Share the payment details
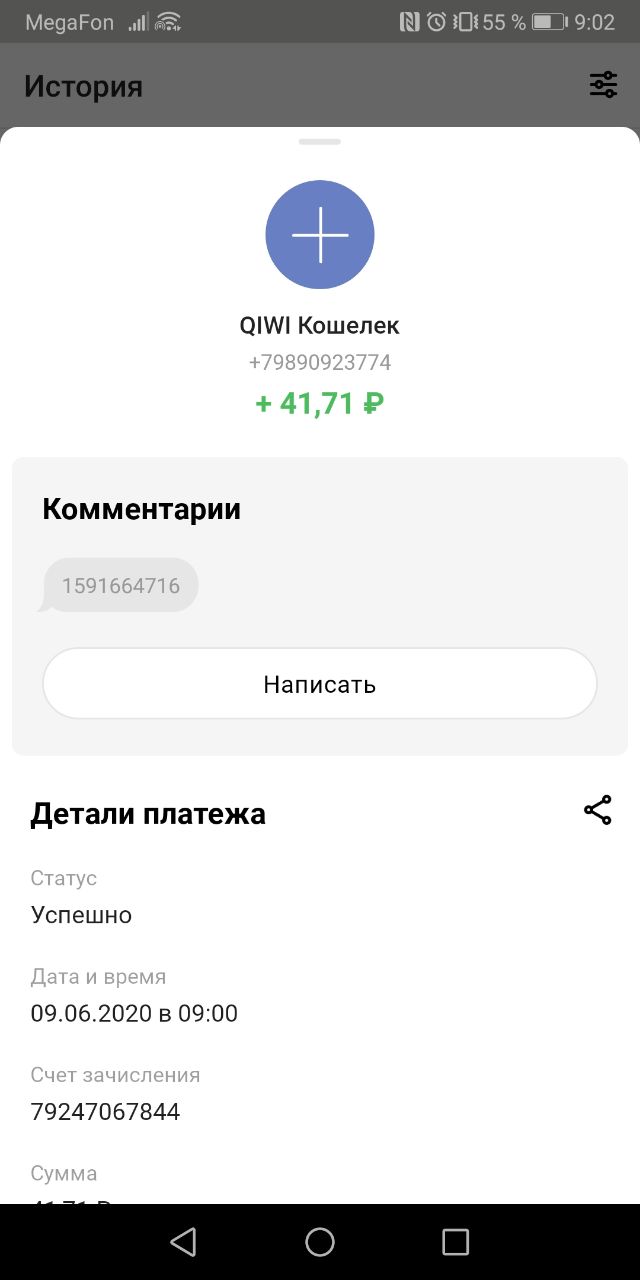This screenshot has height=1280, width=640. click(x=597, y=810)
